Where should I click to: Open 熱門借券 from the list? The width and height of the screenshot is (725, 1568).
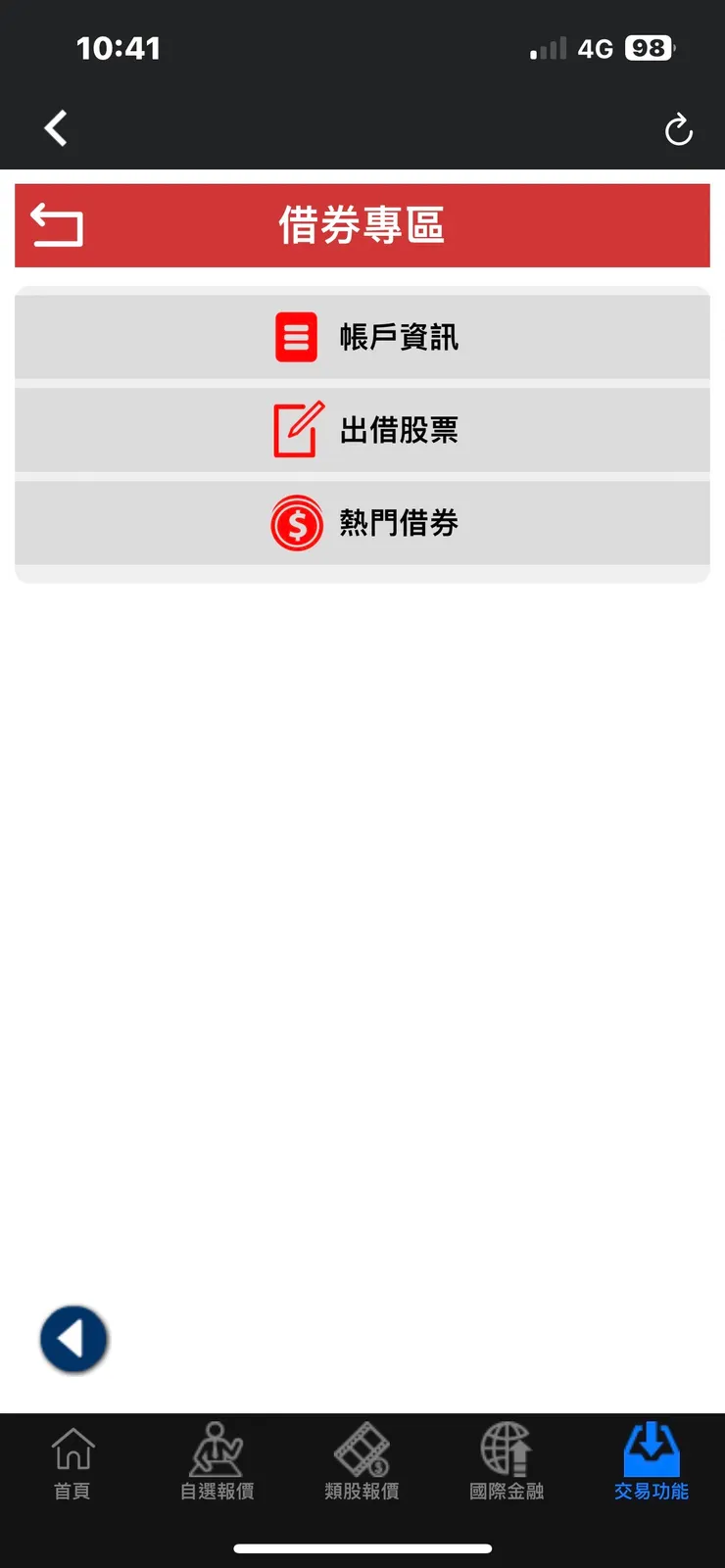pos(362,524)
